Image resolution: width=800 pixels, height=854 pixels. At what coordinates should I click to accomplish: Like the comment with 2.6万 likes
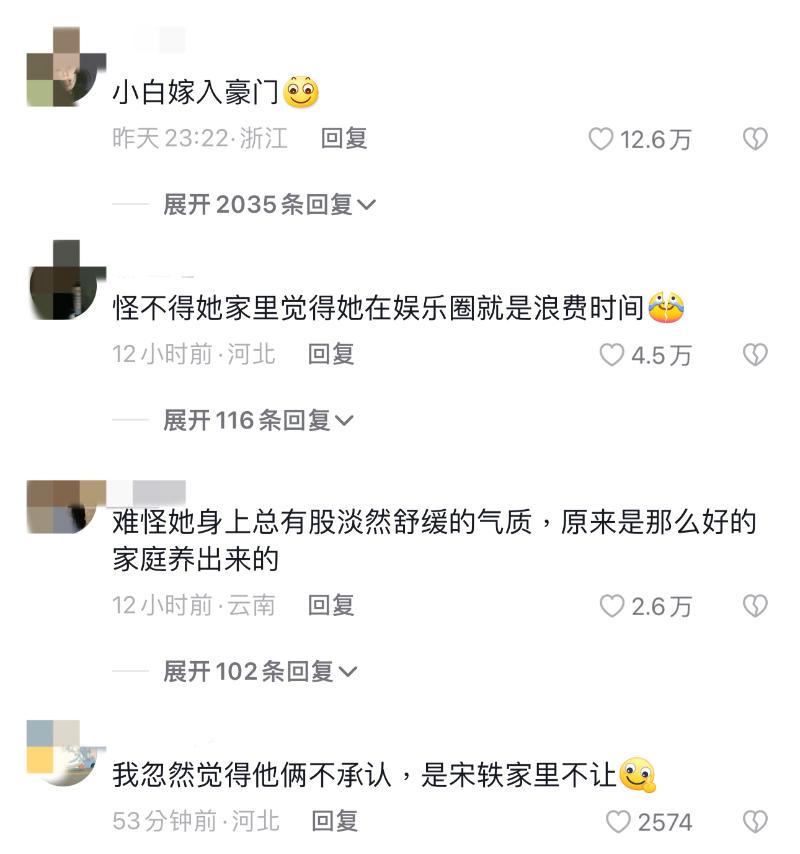click(611, 606)
